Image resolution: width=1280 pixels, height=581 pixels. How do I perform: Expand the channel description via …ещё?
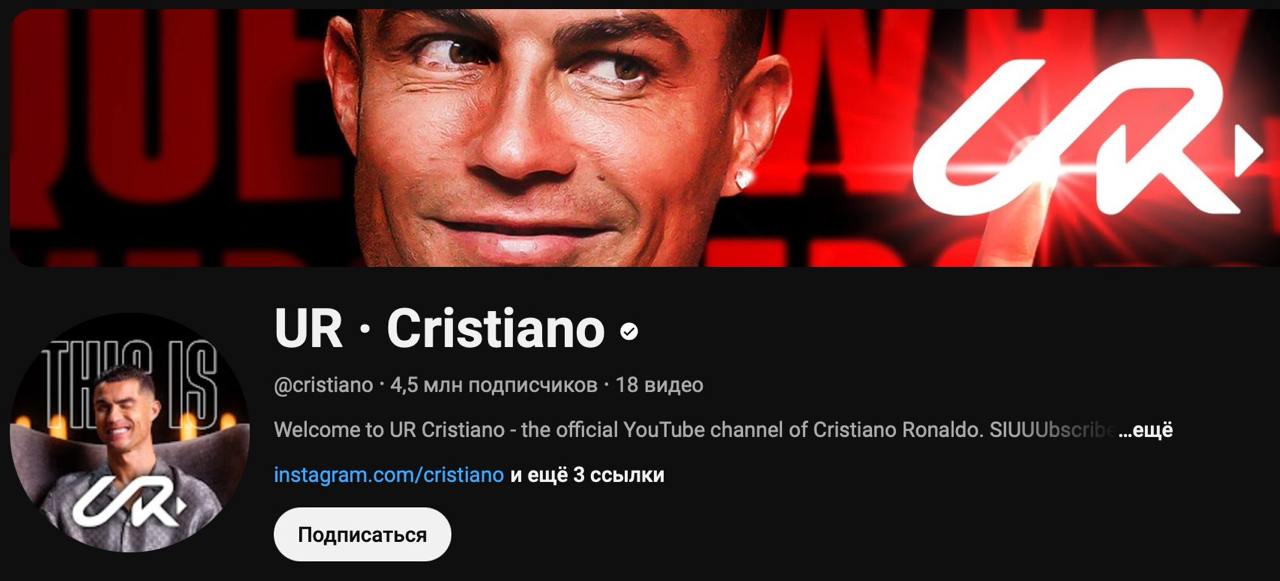click(x=1145, y=430)
